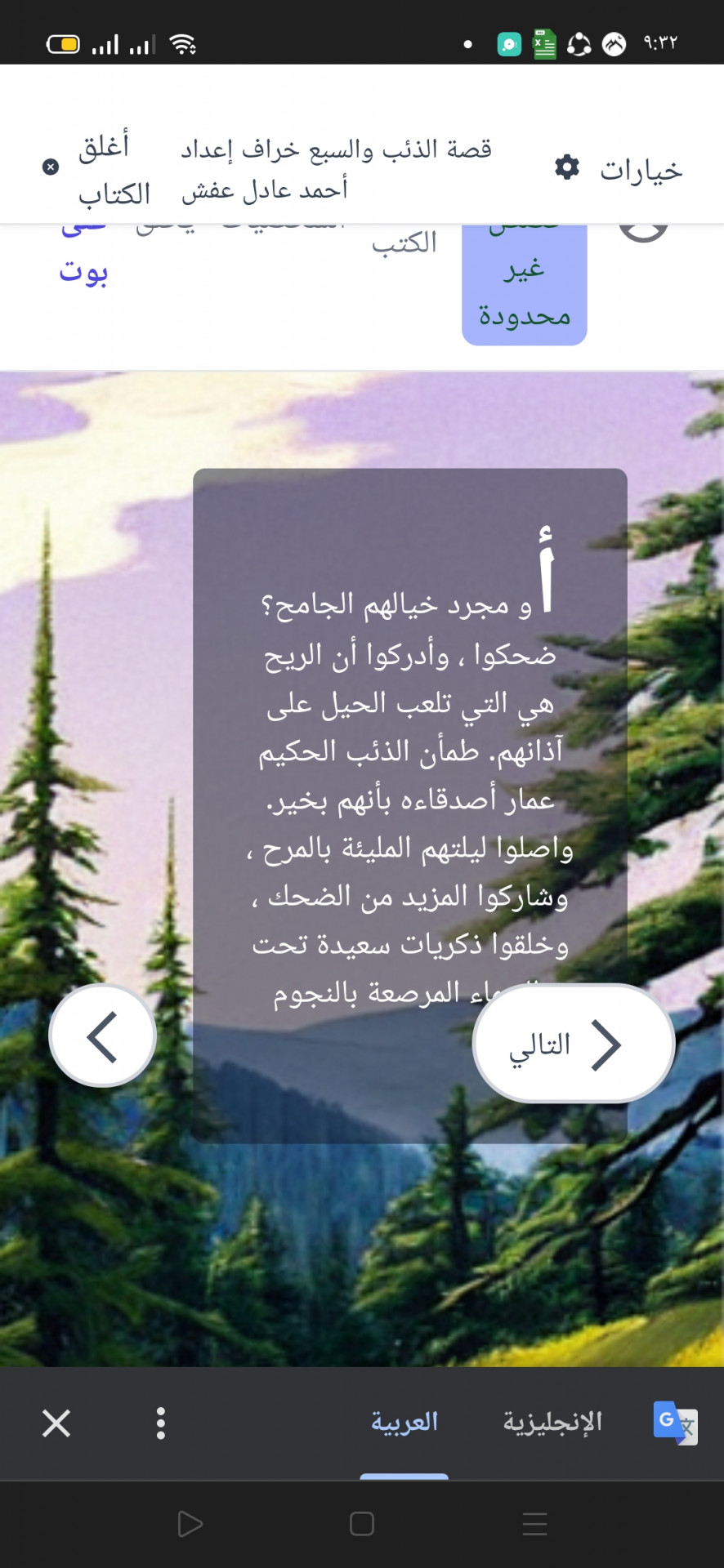Open translate bar overflow menu

pyautogui.click(x=161, y=1423)
